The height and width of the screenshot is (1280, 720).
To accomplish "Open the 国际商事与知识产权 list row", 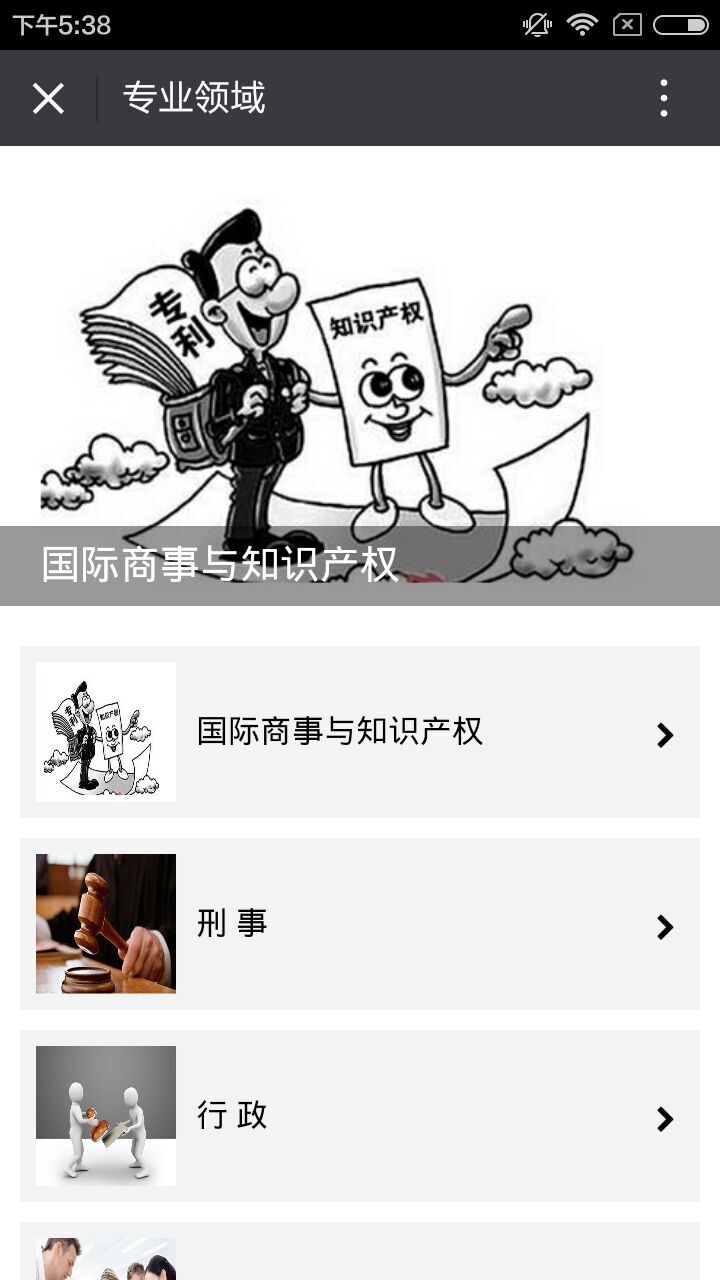I will [x=360, y=732].
